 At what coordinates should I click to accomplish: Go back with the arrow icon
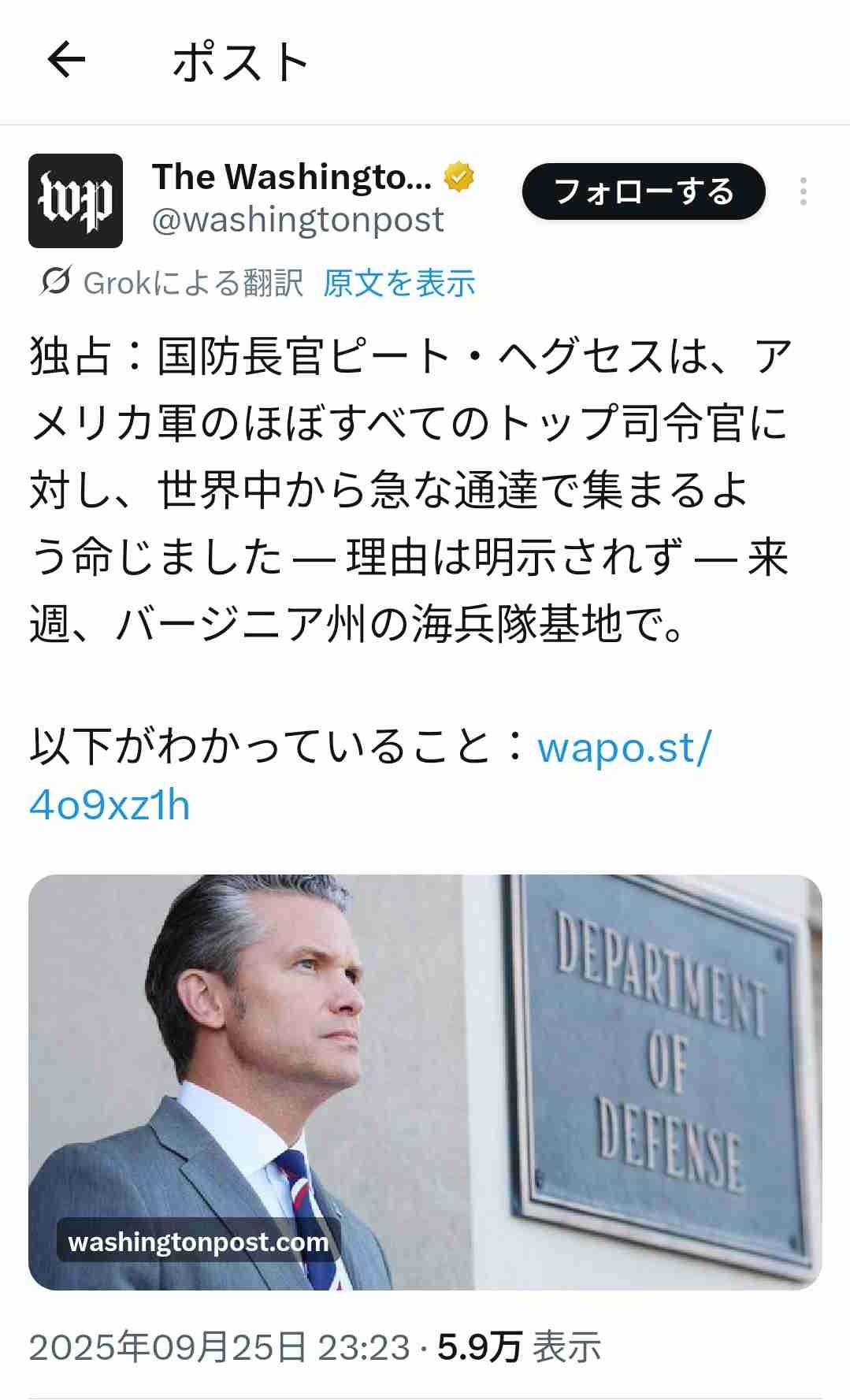(66, 60)
